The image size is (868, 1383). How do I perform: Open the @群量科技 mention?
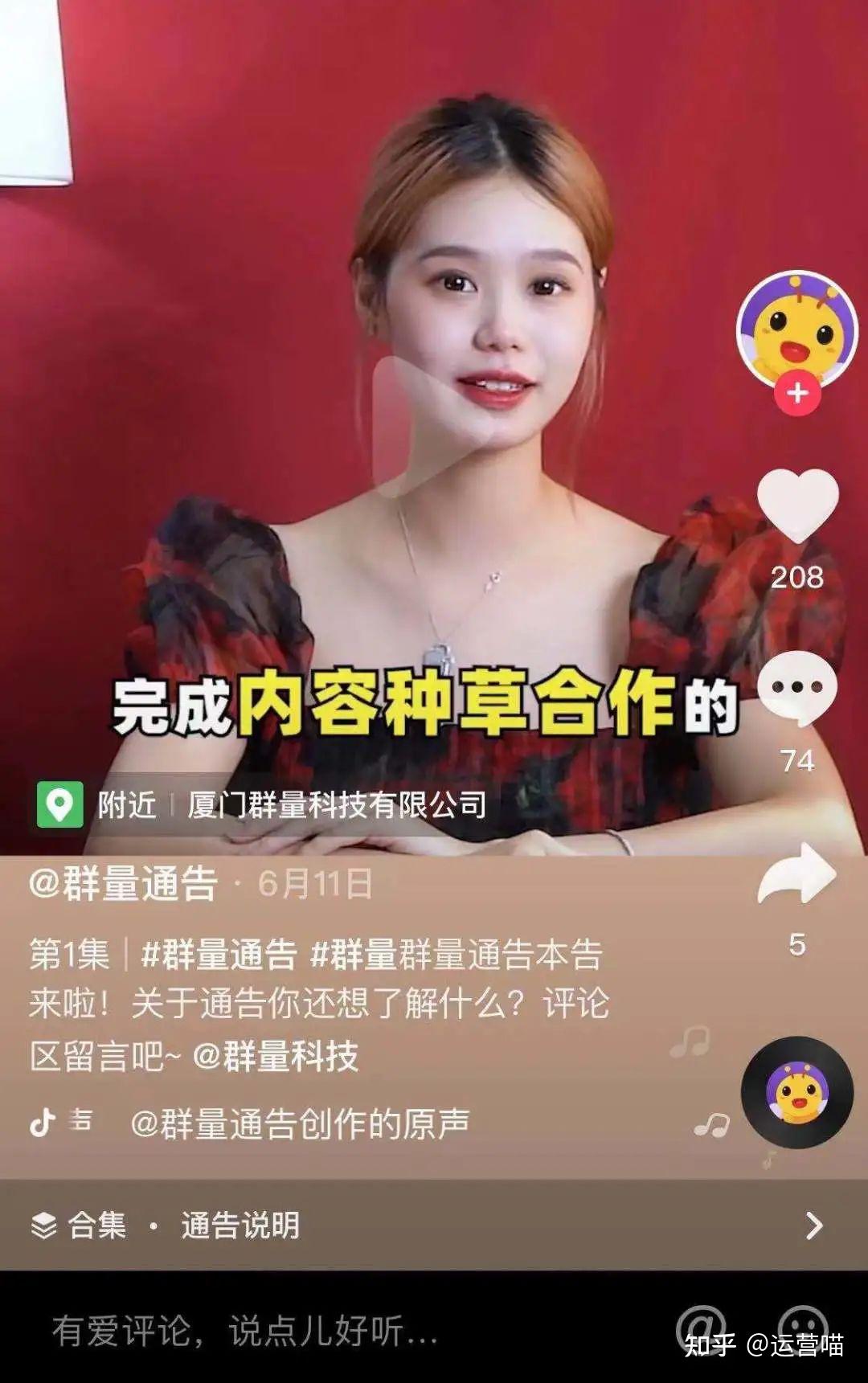tap(276, 1056)
